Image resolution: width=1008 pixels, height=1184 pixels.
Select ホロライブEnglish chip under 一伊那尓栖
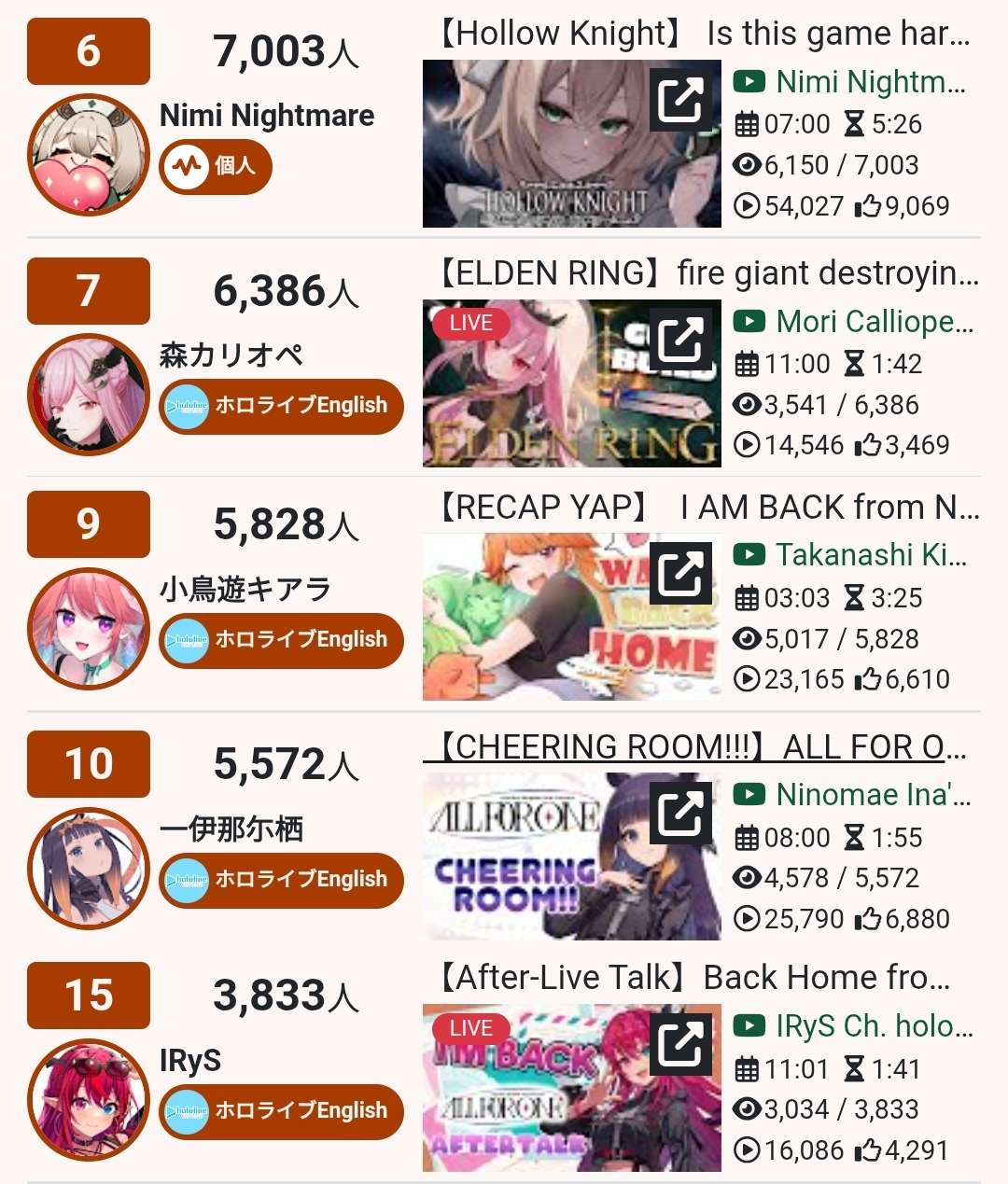click(x=281, y=880)
